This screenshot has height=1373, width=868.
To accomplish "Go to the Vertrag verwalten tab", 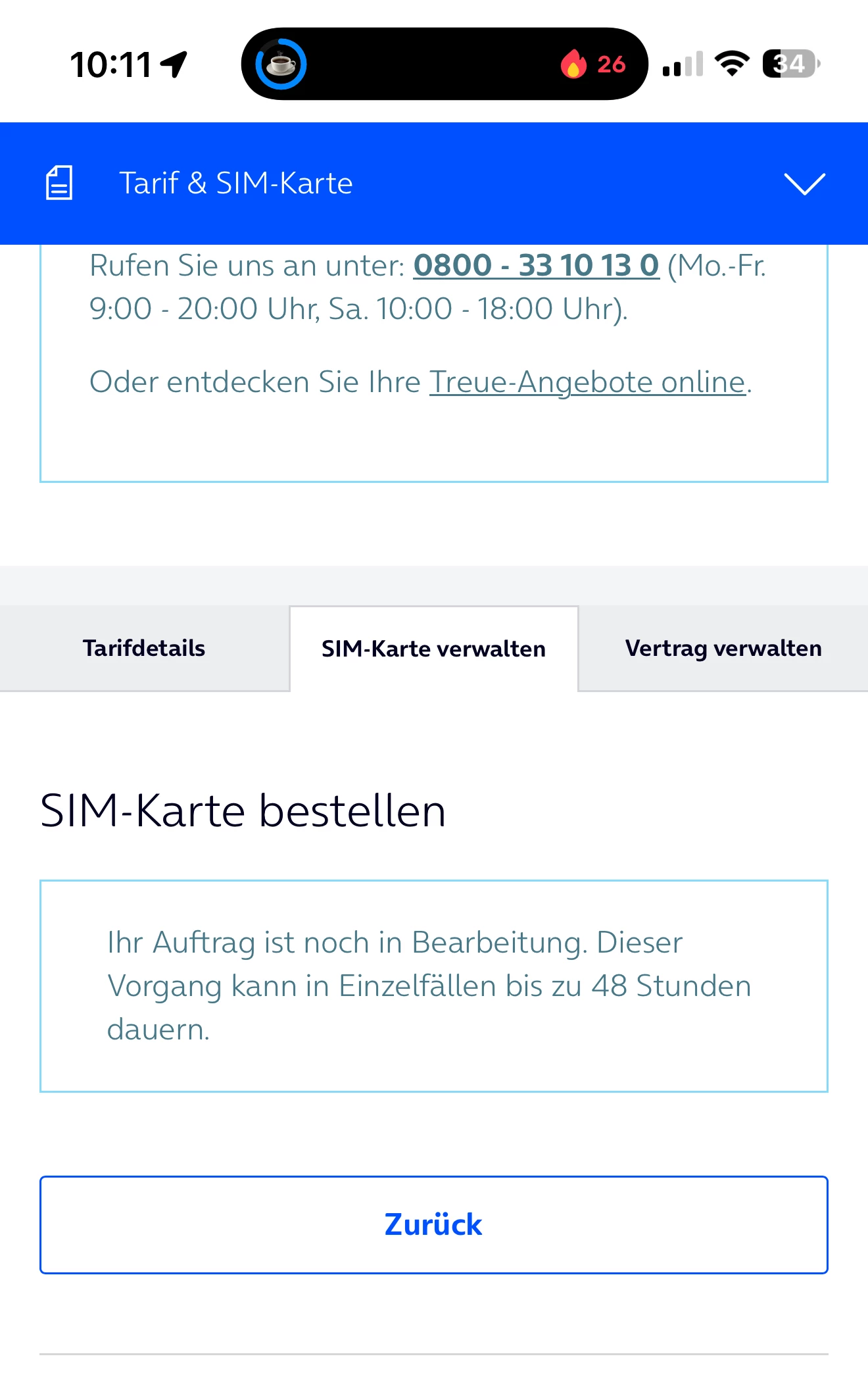I will [x=723, y=648].
